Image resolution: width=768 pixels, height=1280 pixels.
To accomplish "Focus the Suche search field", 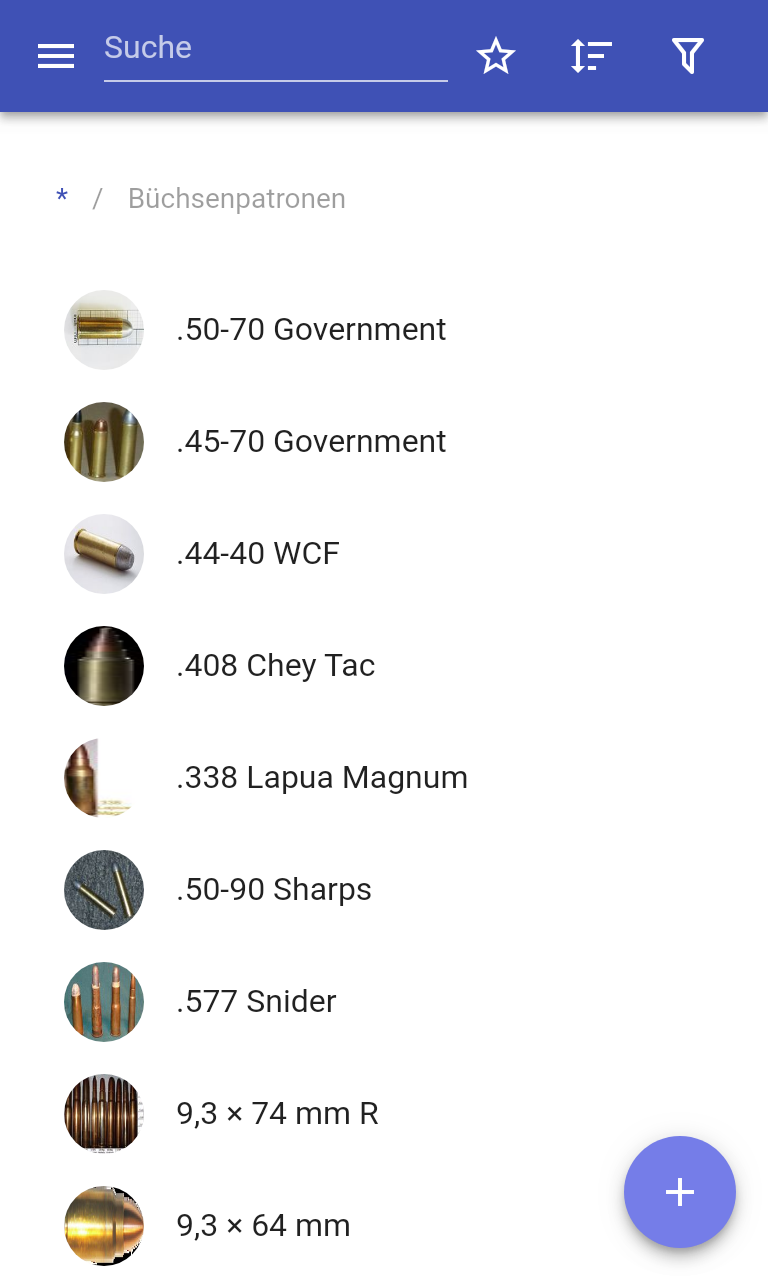I will point(275,50).
